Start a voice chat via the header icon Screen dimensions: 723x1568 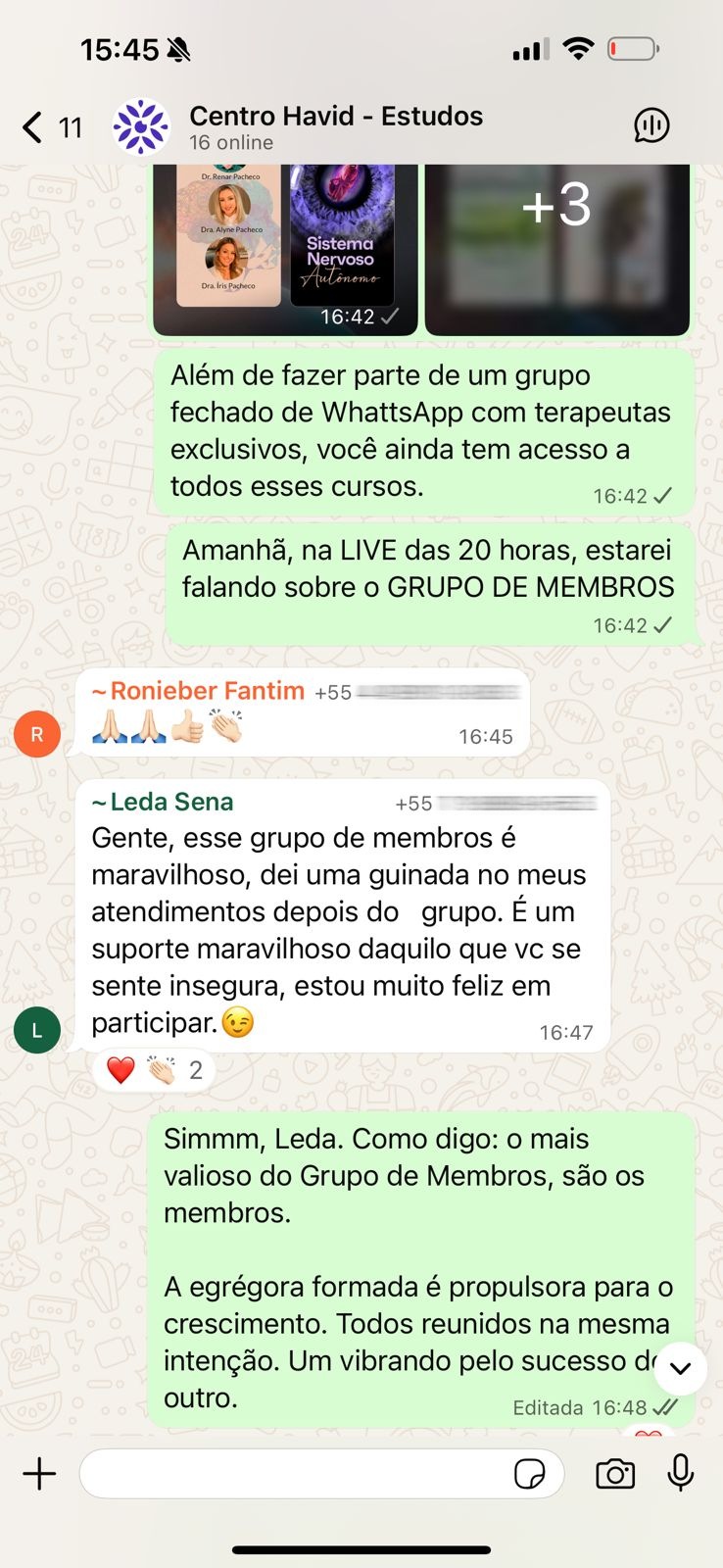pos(651,125)
